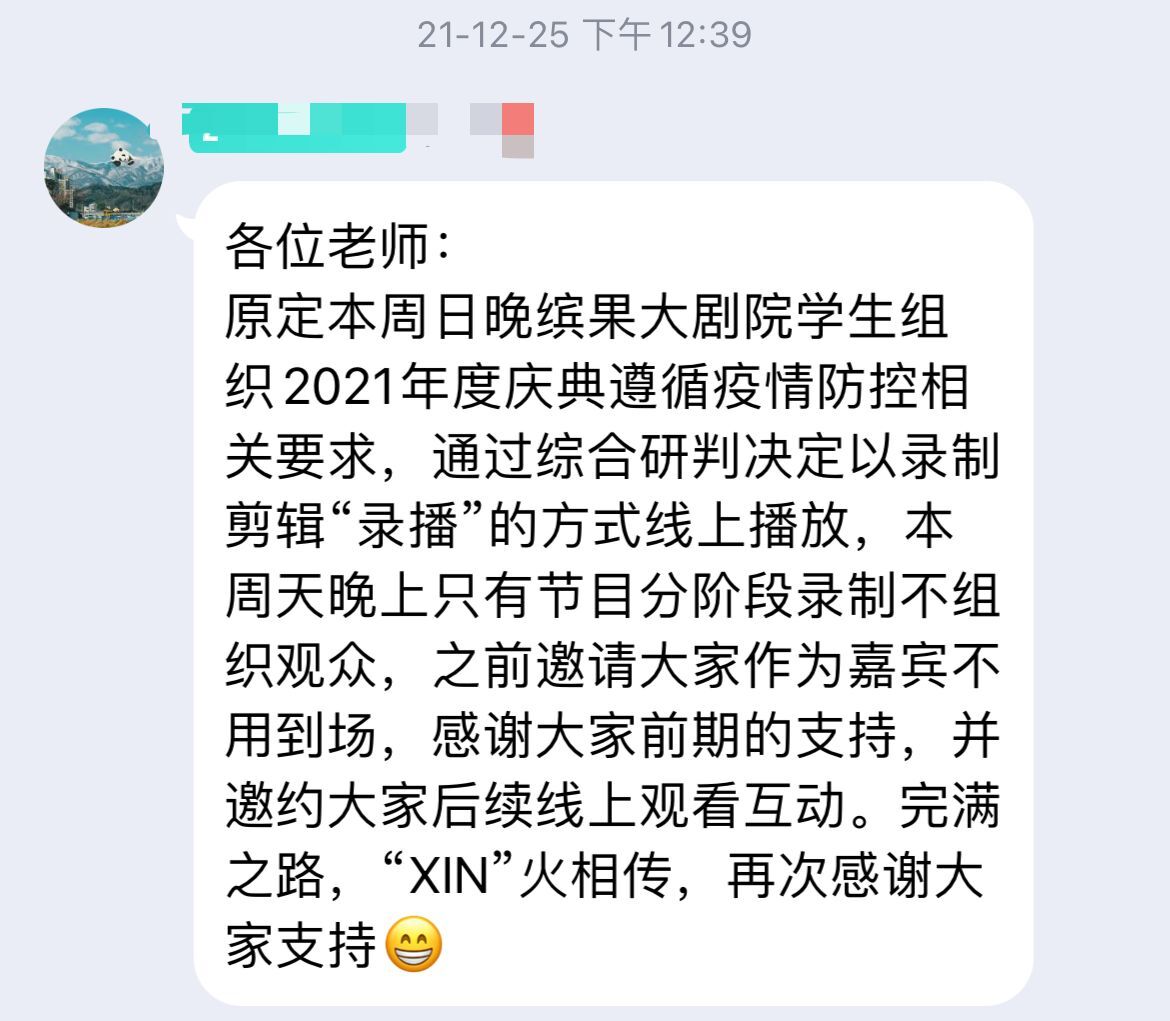This screenshot has height=1021, width=1170.
Task: Open the sender's mountain profile avatar
Action: [104, 168]
